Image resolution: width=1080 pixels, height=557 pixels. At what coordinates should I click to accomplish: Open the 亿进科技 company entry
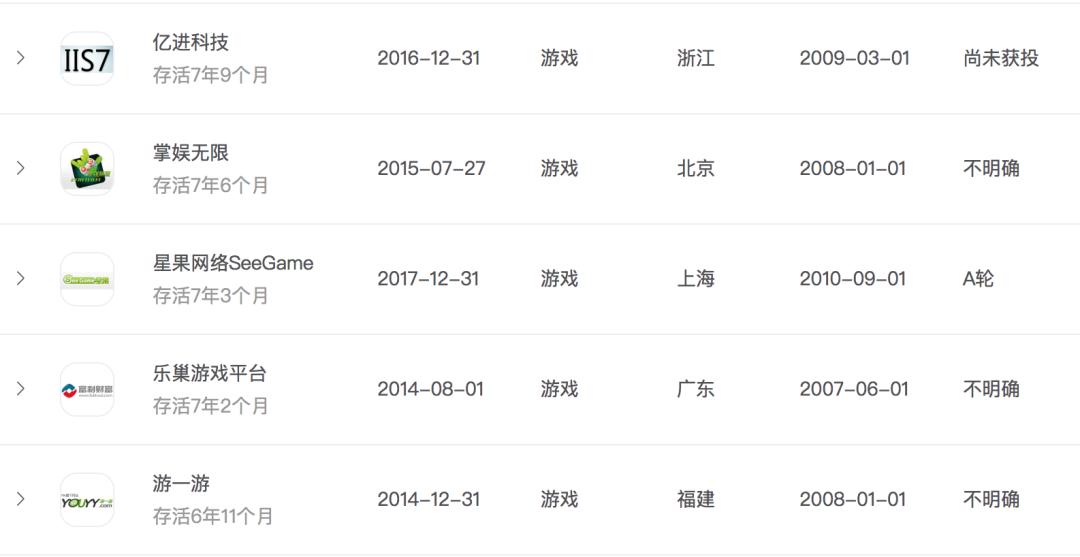pyautogui.click(x=191, y=43)
